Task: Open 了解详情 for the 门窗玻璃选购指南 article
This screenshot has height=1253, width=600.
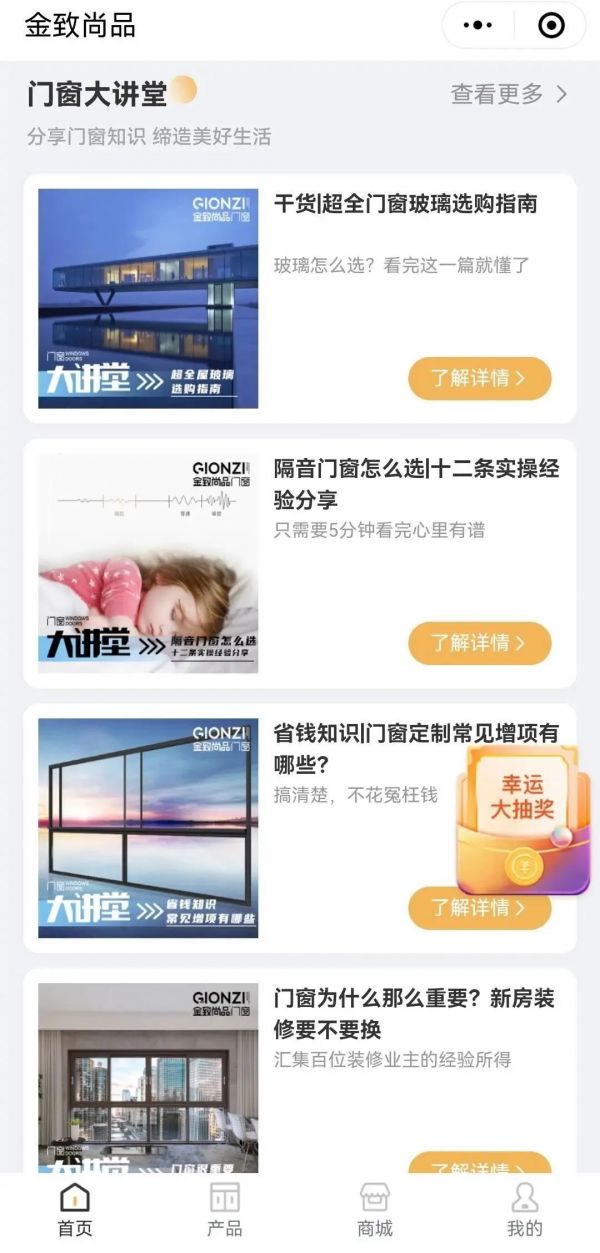Action: tap(479, 378)
